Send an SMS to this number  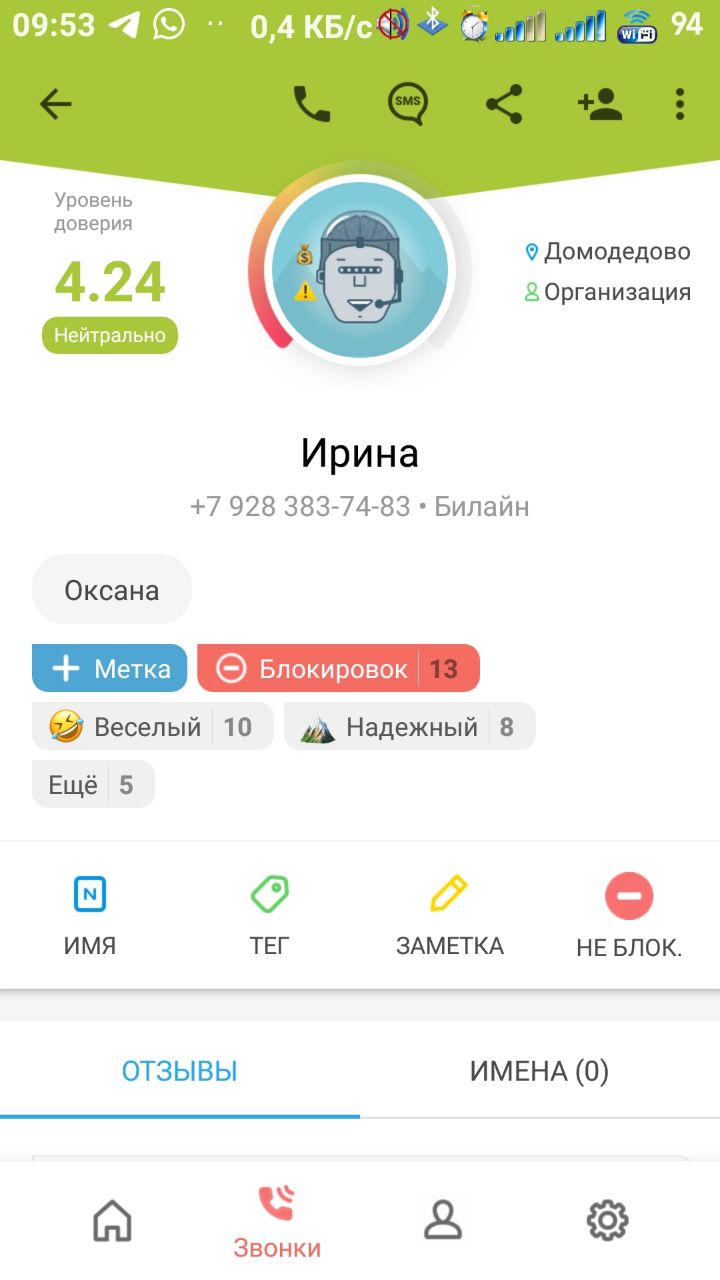[408, 104]
